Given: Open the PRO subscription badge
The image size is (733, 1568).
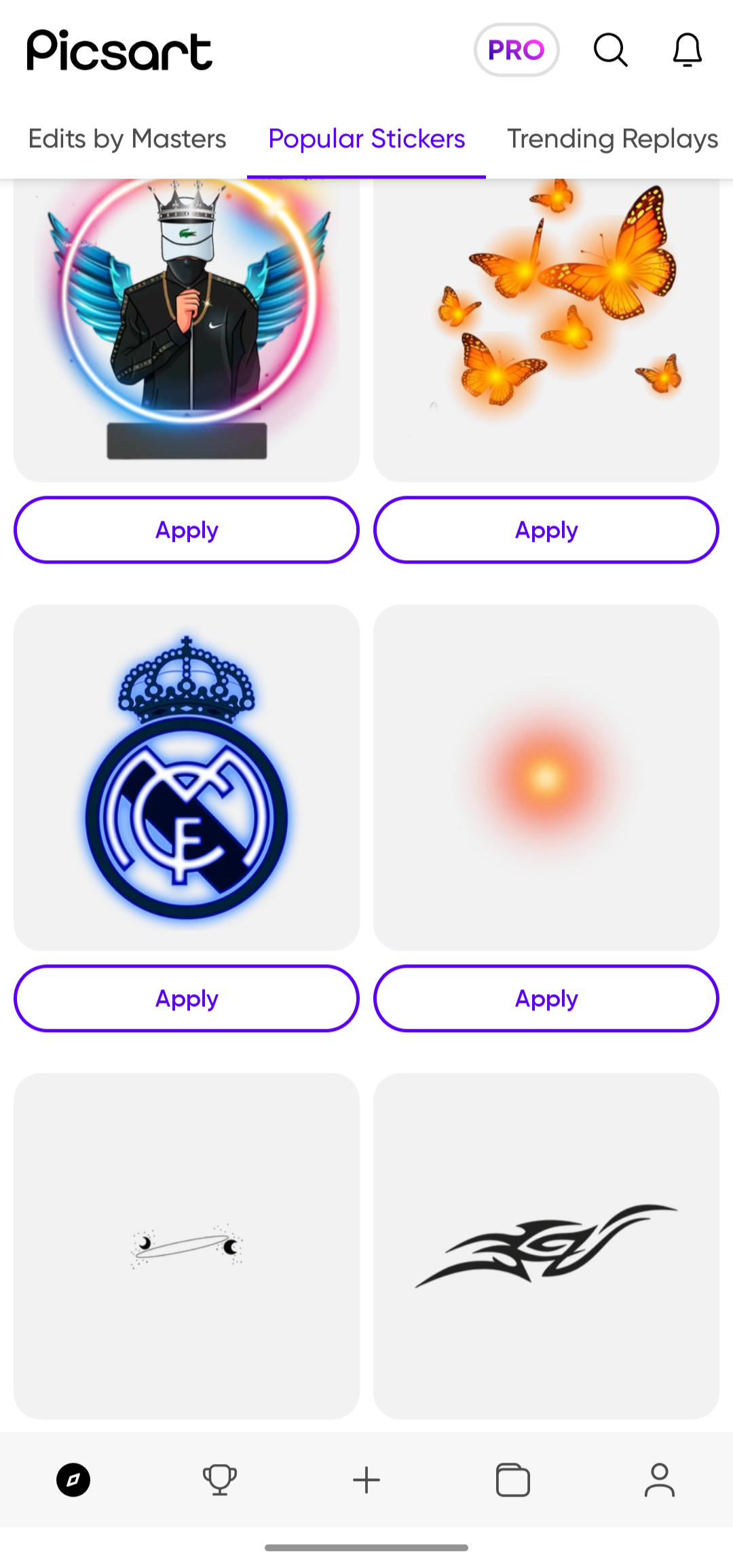Looking at the screenshot, I should 516,50.
